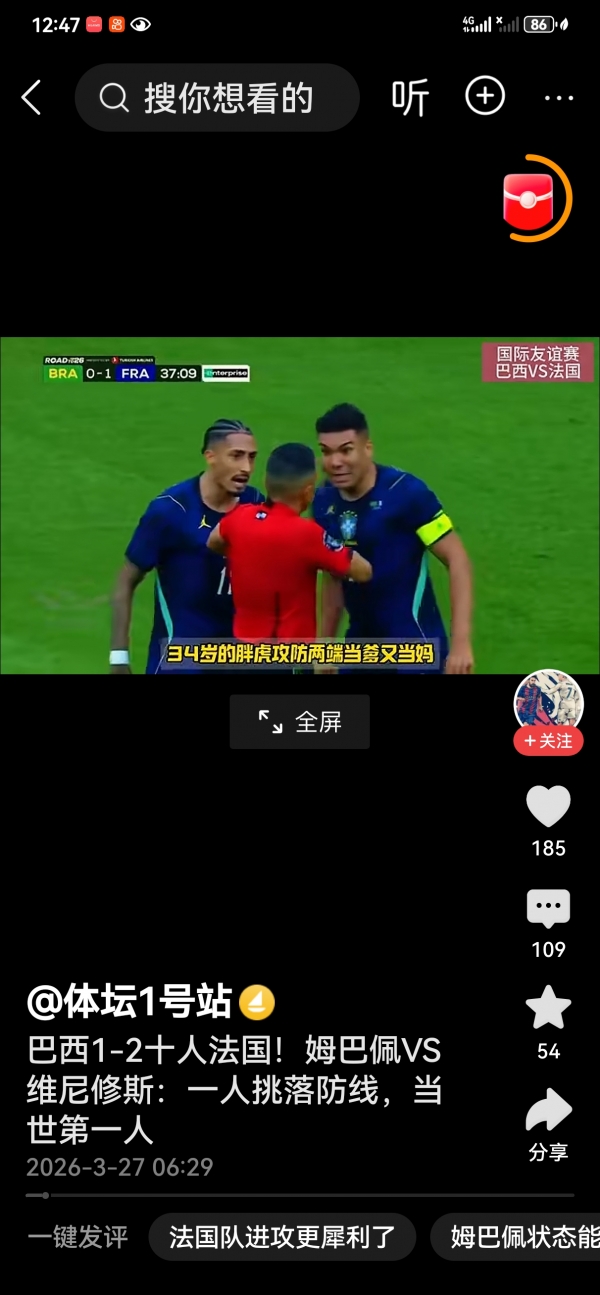Select the 姆巴佩状态 quick comment chip
Image resolution: width=600 pixels, height=1295 pixels.
(520, 1237)
